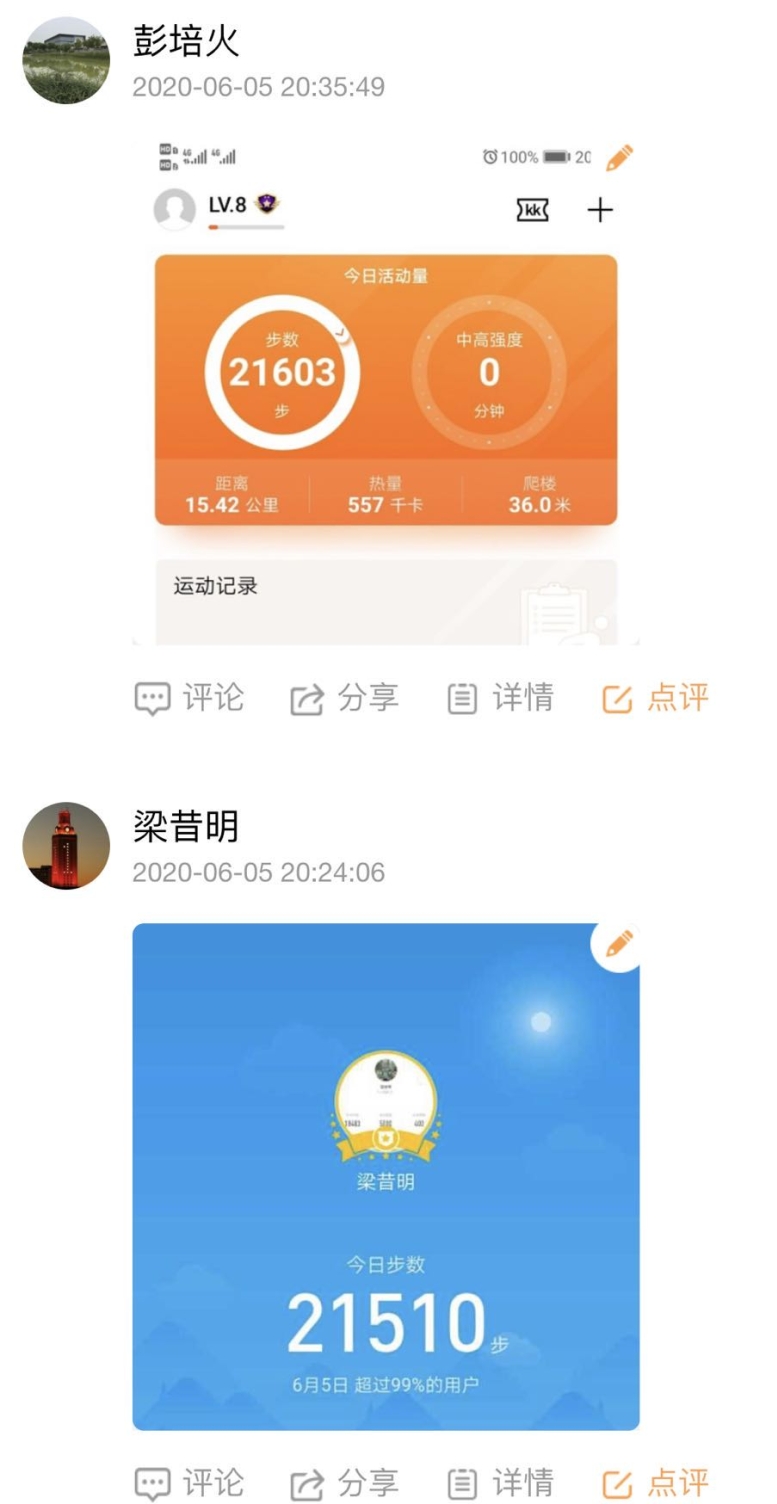
Task: Share 梁昔明's post
Action: [x=345, y=1482]
